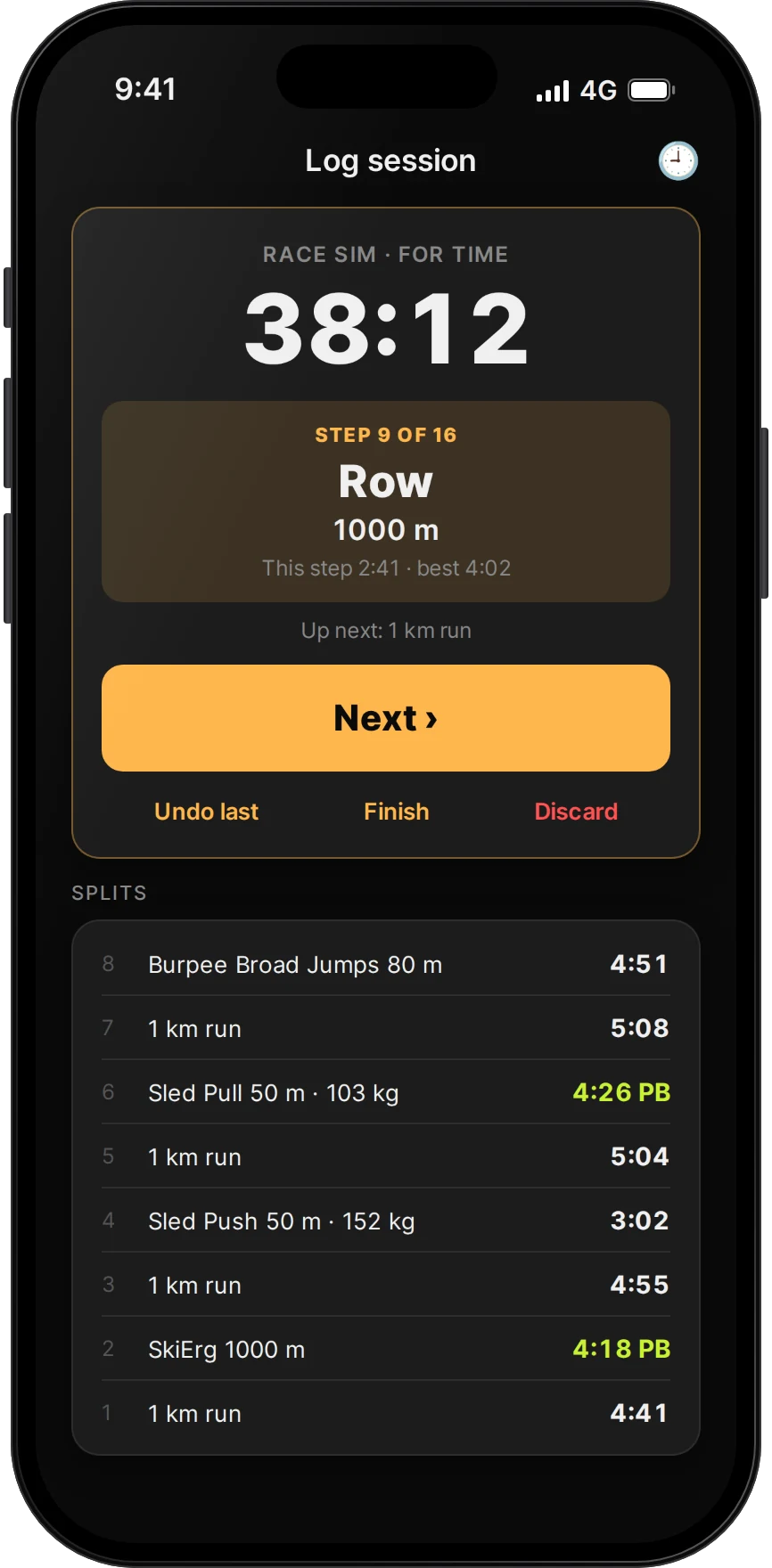
Task: Finish the race sim session
Action: coord(397,812)
